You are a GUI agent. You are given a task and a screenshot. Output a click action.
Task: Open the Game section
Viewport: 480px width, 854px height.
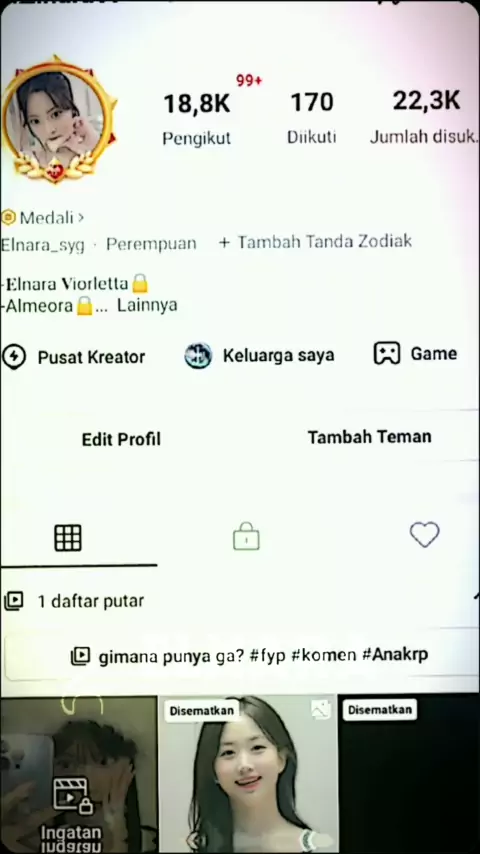[x=415, y=353]
